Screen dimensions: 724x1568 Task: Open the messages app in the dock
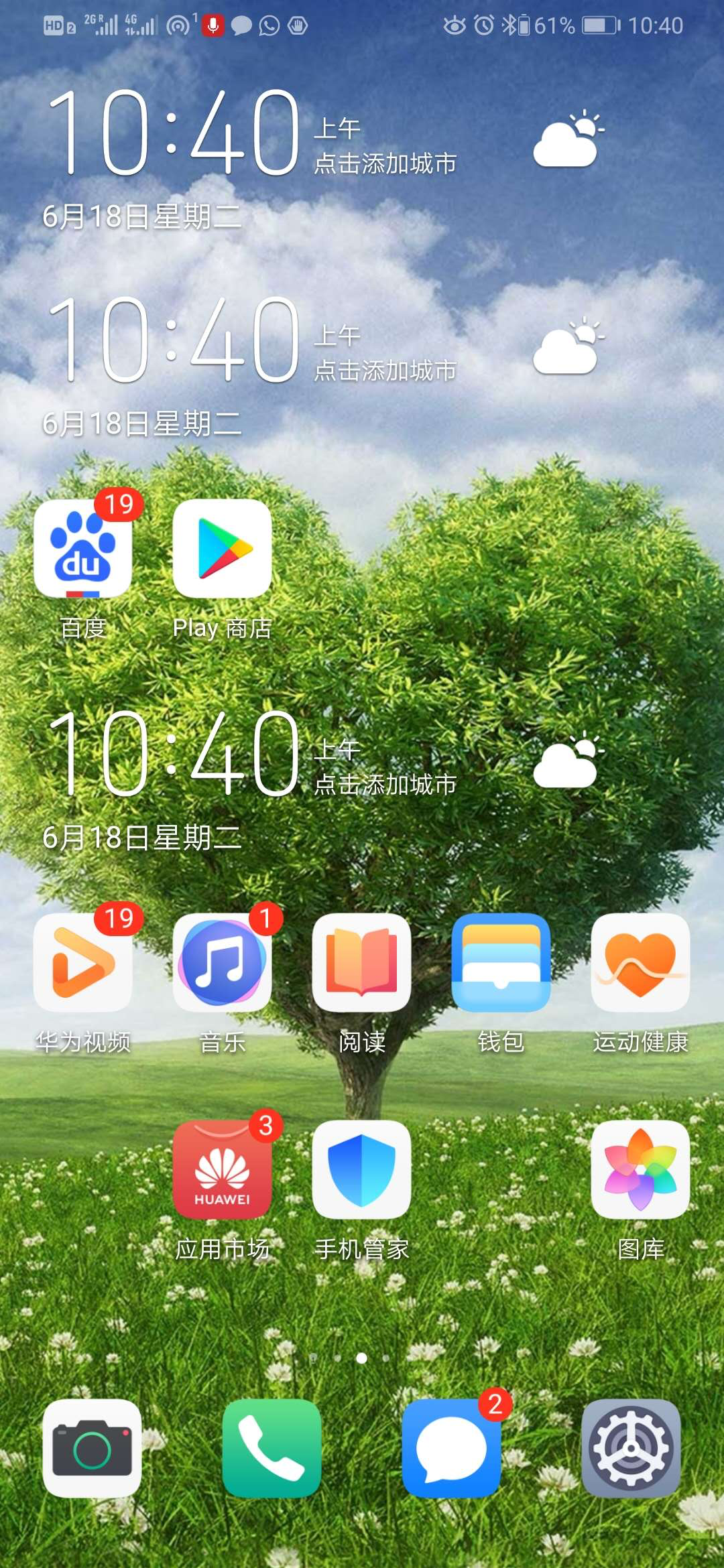coord(451,1447)
